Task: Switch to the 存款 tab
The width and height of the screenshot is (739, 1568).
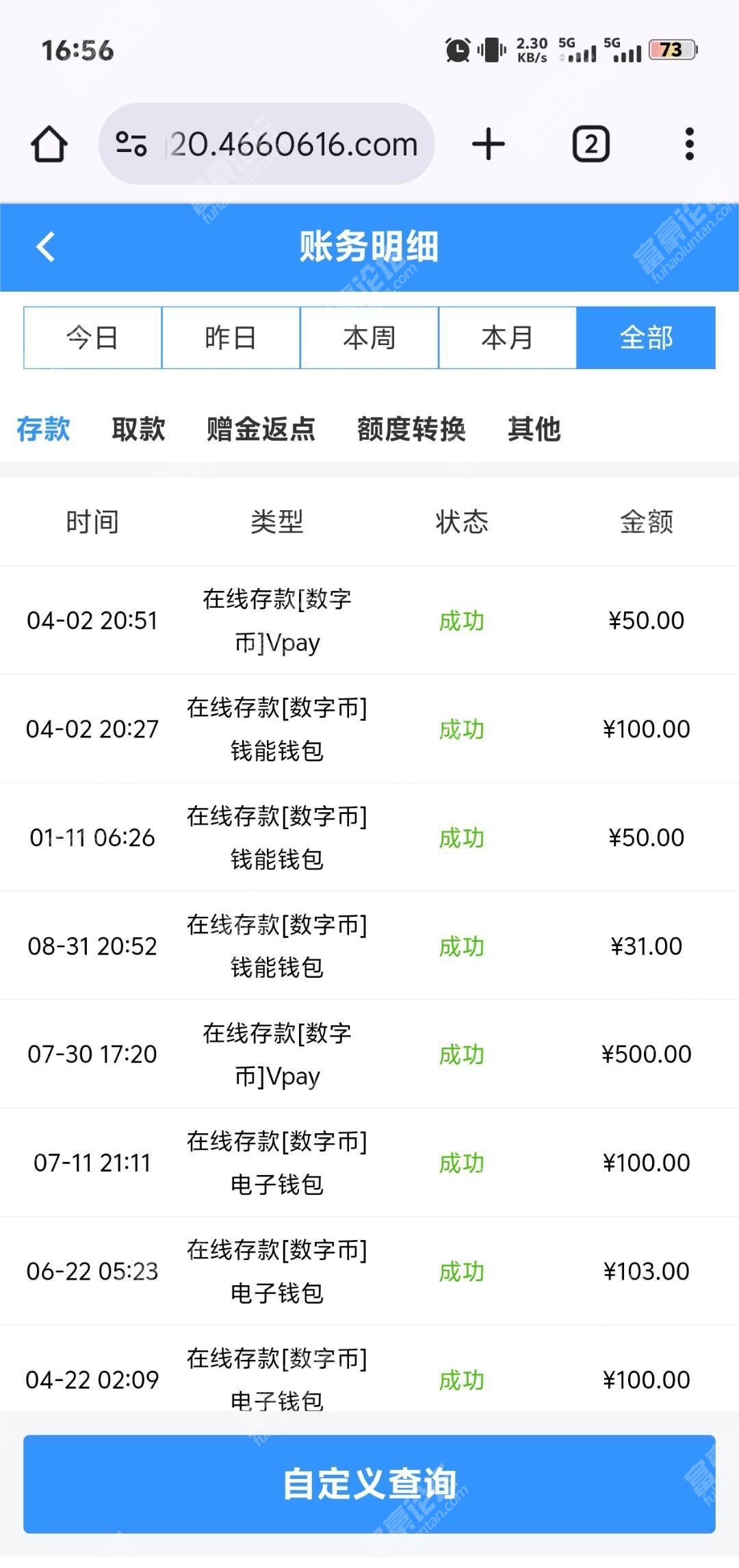Action: [43, 429]
